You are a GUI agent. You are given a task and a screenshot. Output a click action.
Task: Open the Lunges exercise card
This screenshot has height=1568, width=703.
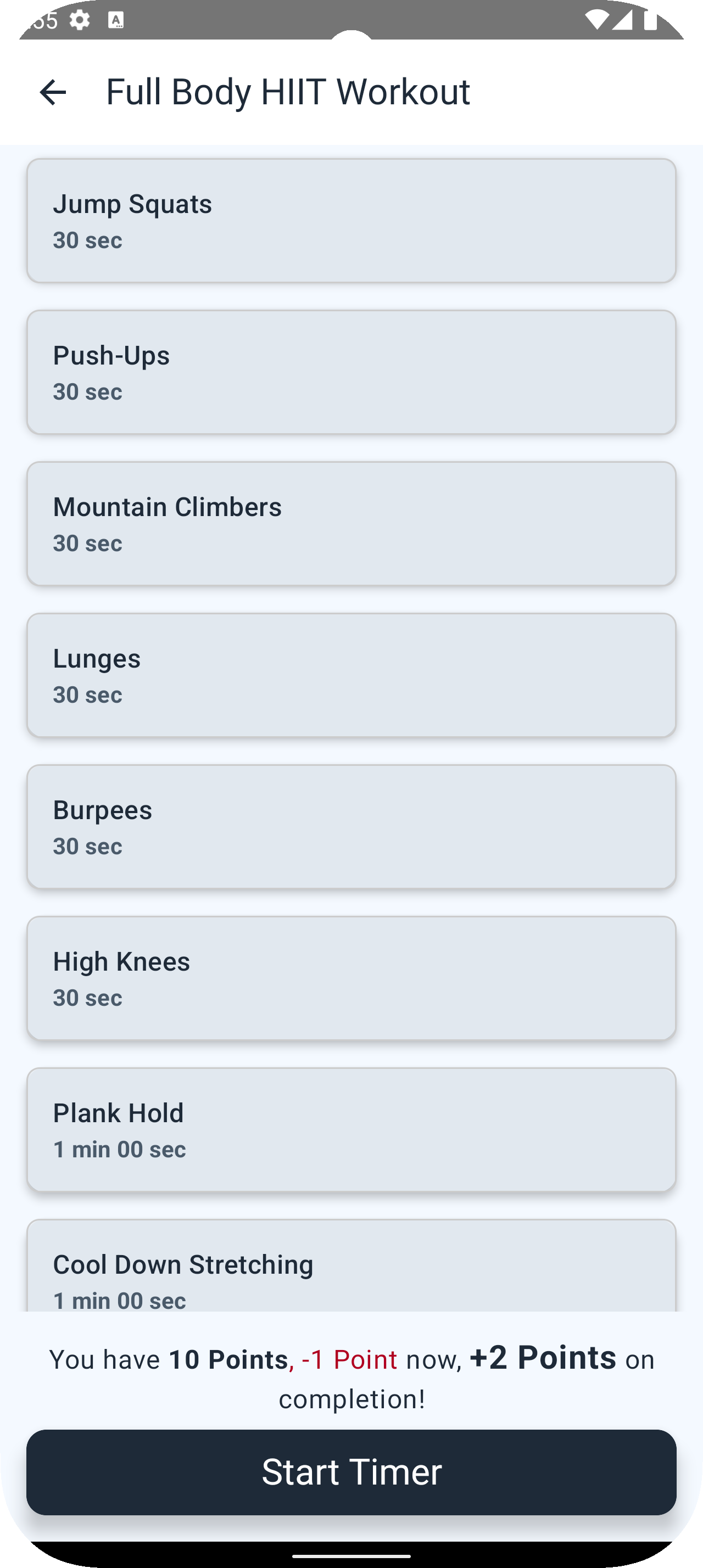(x=351, y=675)
